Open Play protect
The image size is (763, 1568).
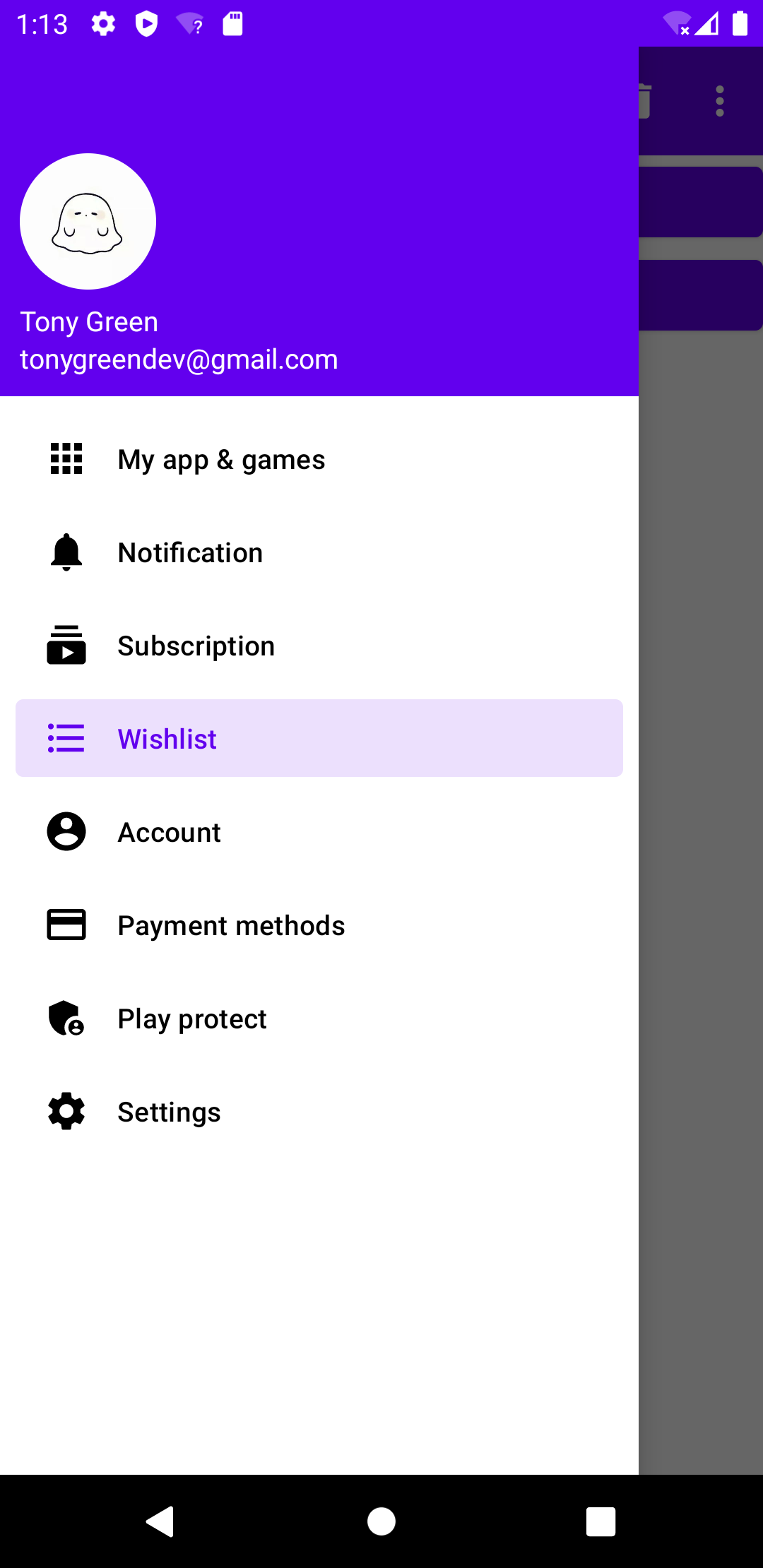coord(192,1018)
